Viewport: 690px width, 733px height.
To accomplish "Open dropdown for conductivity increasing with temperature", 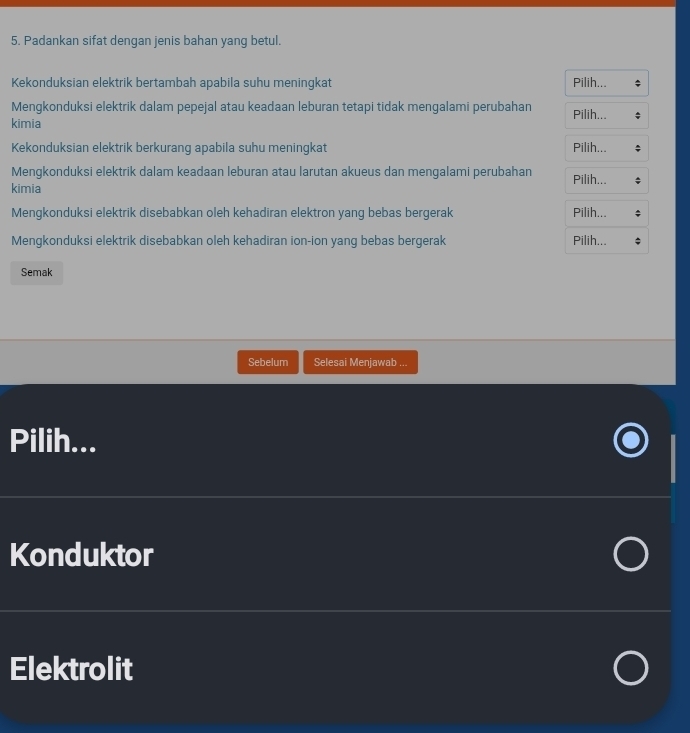I will [606, 83].
